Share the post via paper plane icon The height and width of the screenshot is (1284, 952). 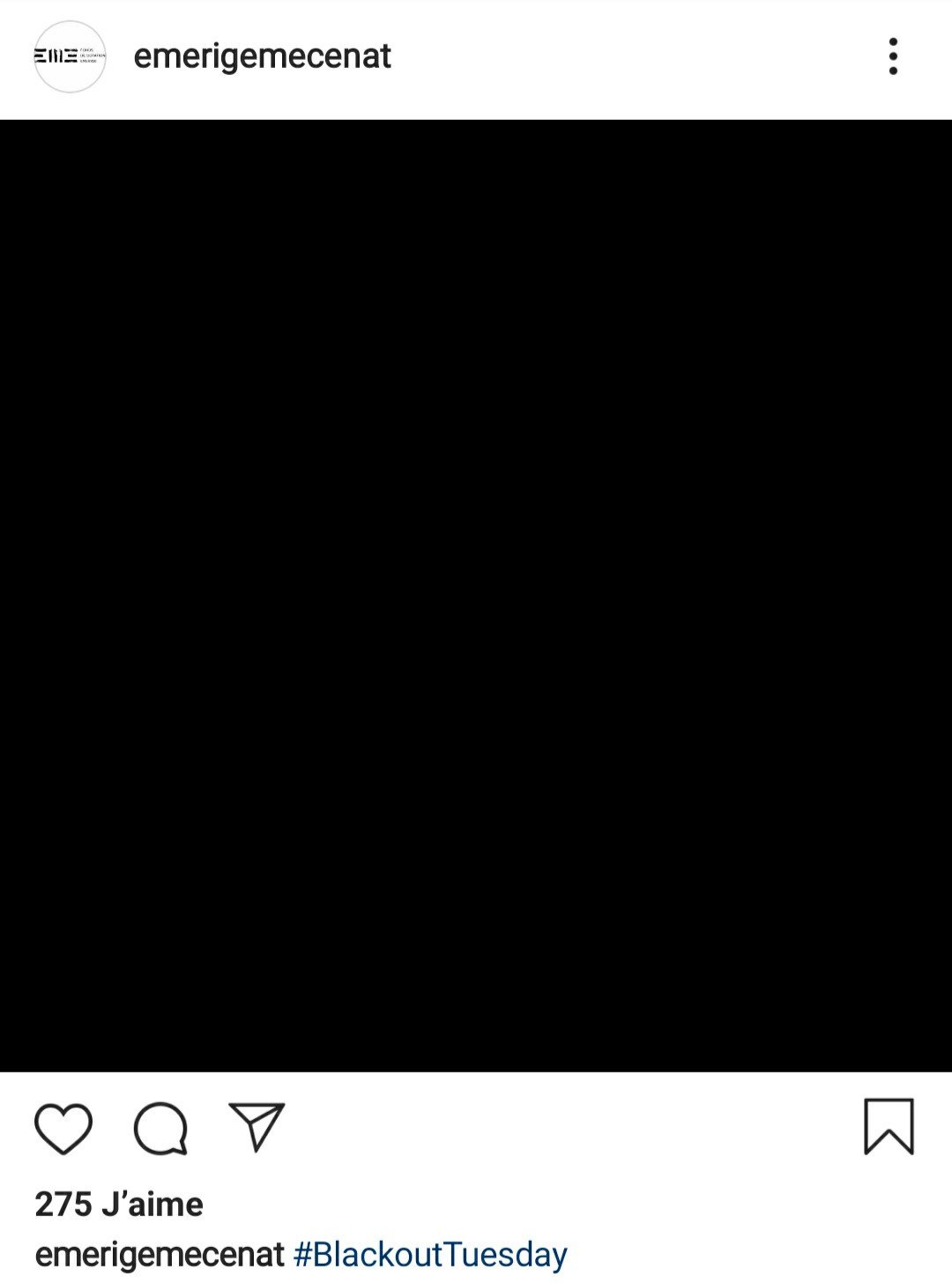(x=257, y=1126)
